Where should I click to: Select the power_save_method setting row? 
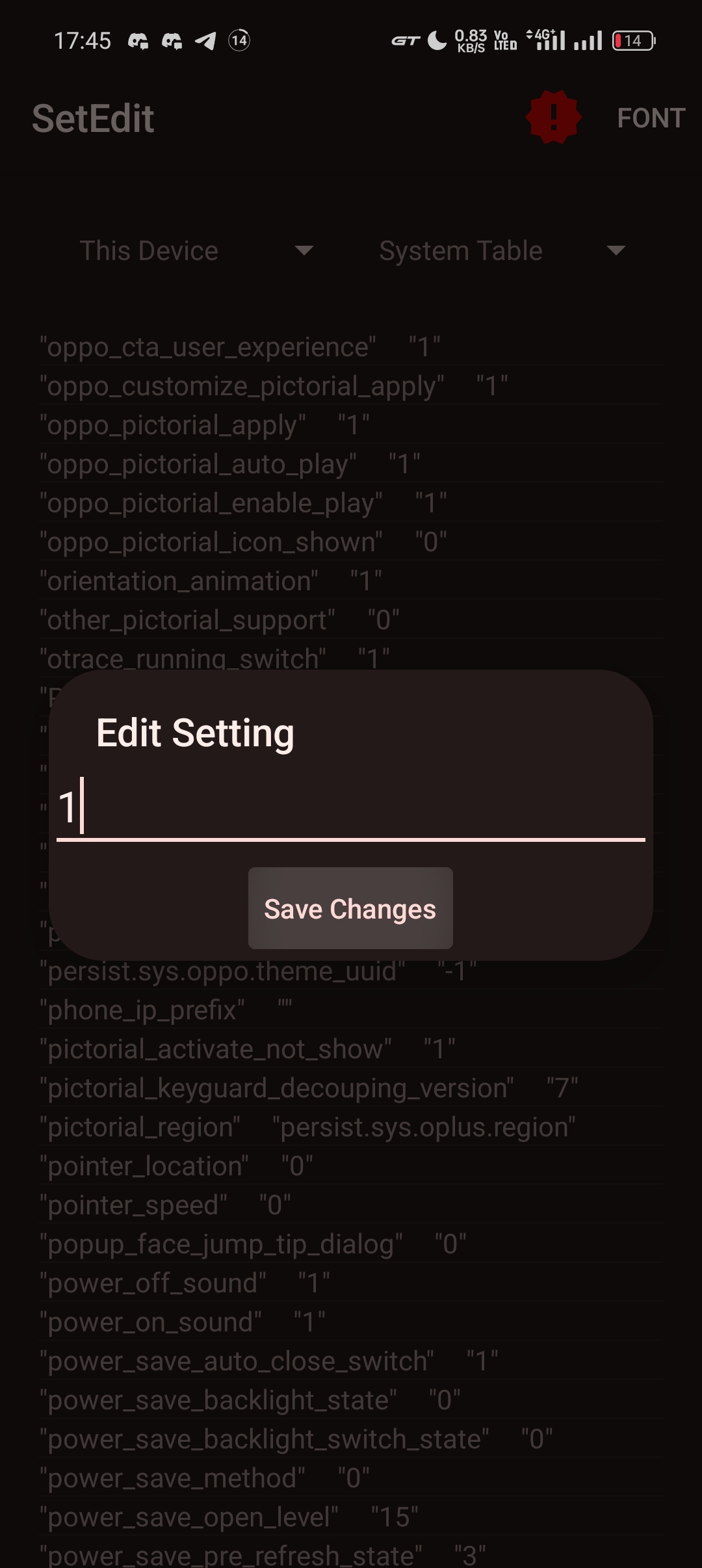click(351, 1478)
